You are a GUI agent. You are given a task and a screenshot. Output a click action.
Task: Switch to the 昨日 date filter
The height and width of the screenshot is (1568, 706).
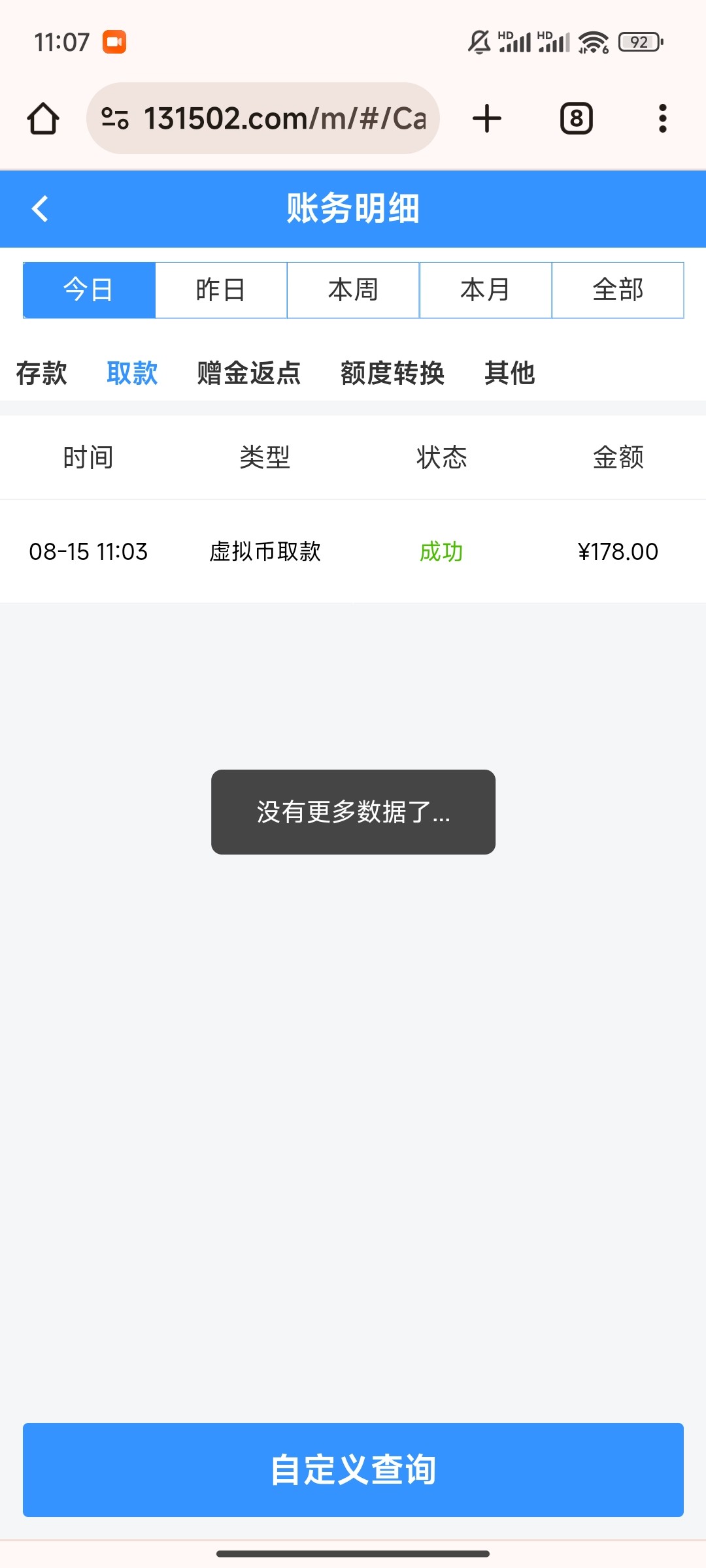pos(221,290)
